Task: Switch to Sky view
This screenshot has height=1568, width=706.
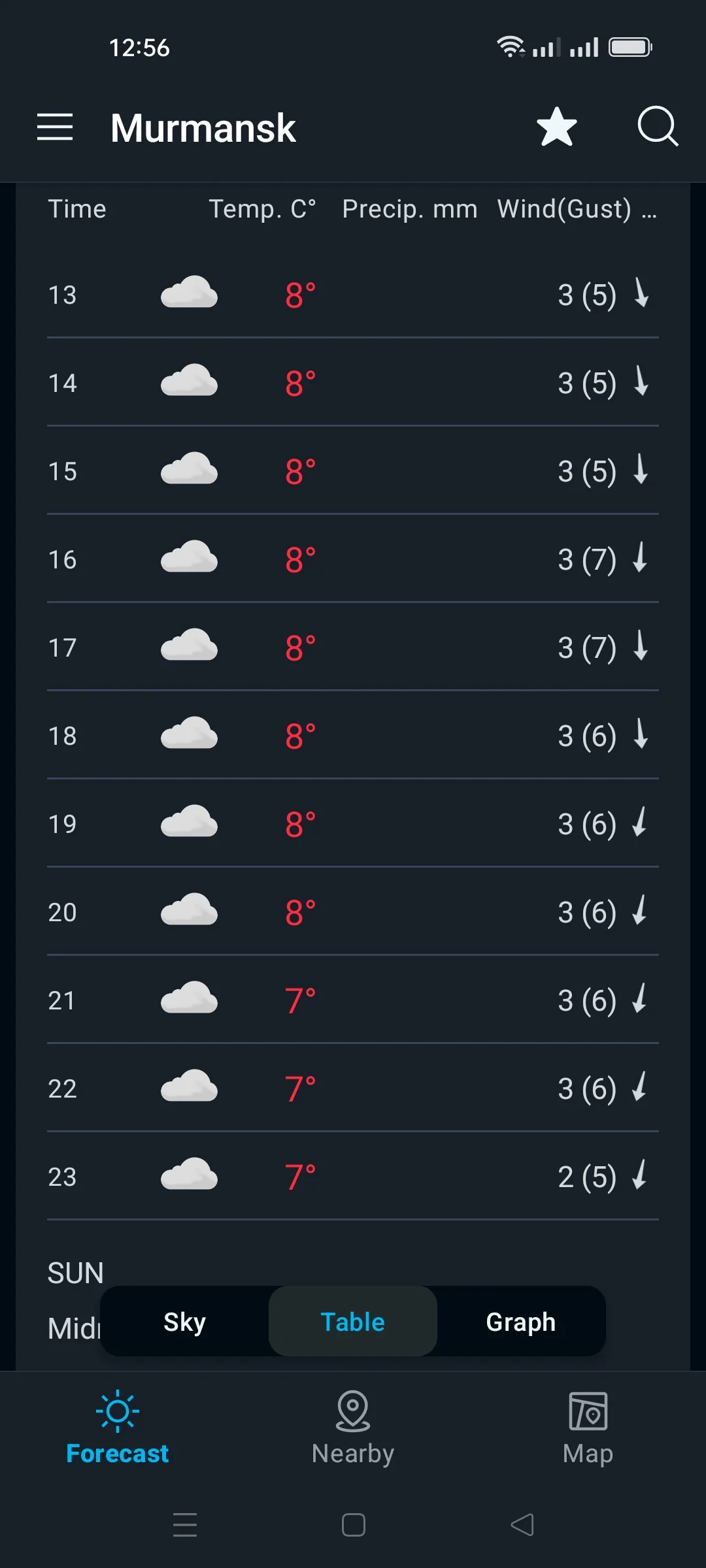Action: point(184,1322)
